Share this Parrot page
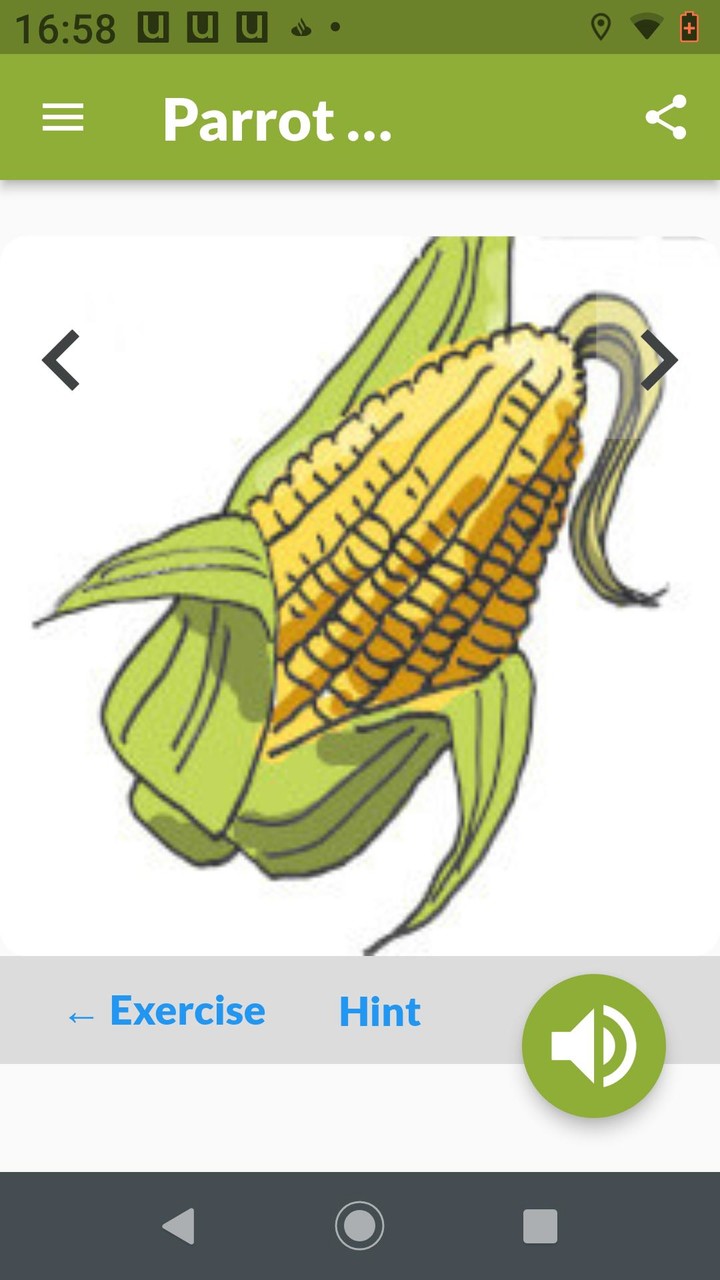Image resolution: width=720 pixels, height=1280 pixels. pos(666,118)
